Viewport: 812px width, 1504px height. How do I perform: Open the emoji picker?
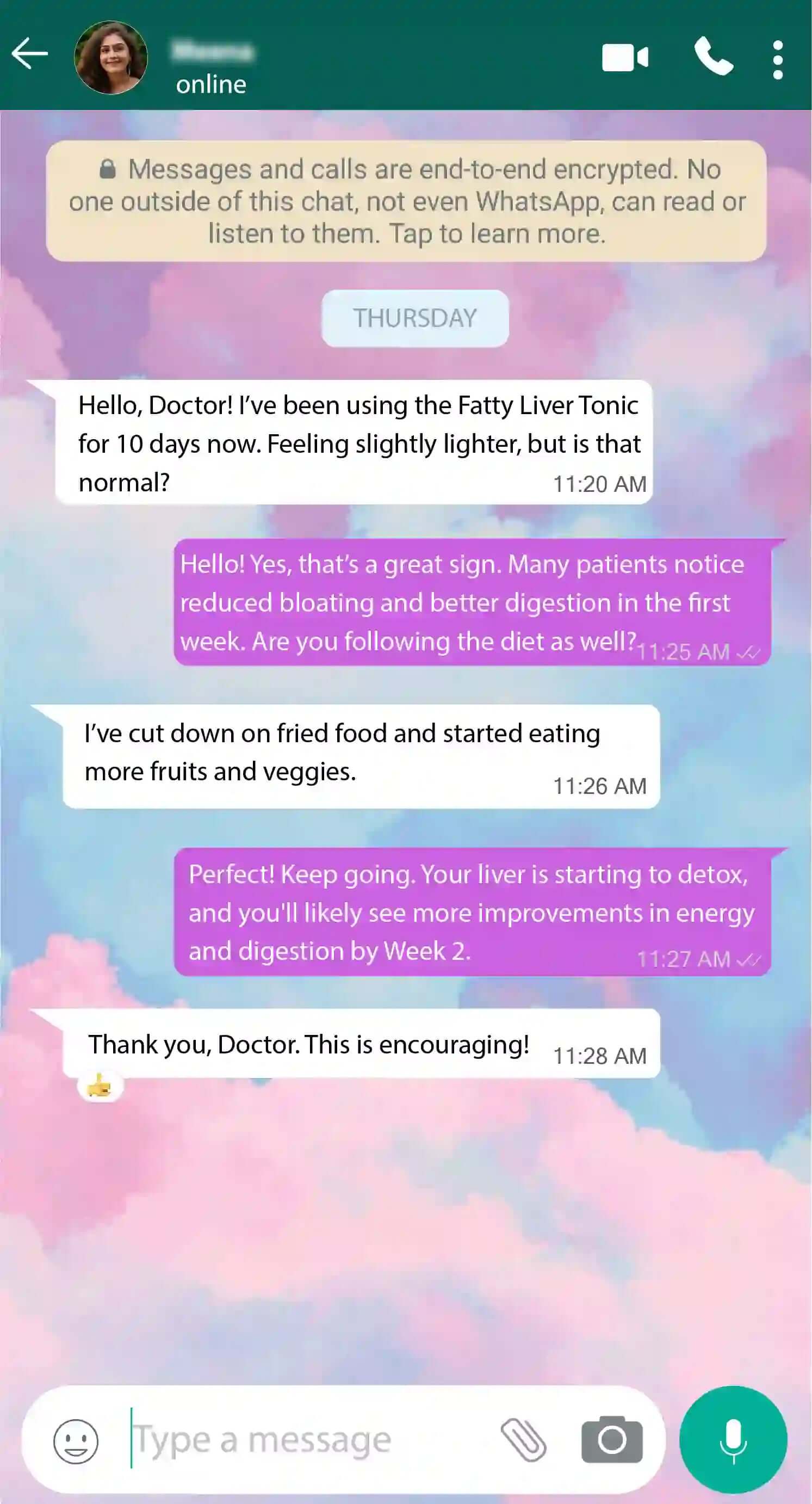point(76,1441)
